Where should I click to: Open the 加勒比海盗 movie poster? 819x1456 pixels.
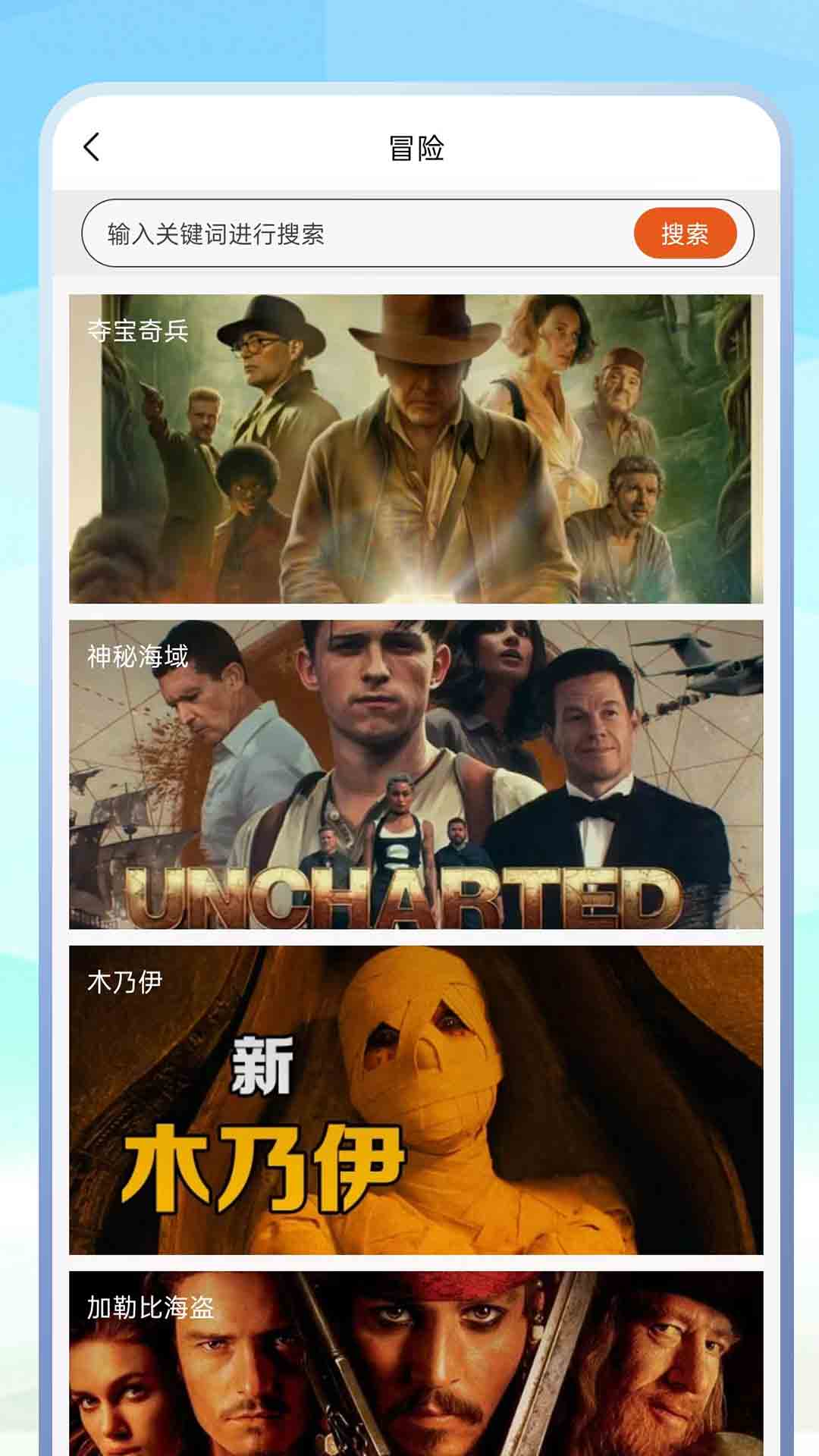coord(416,1365)
